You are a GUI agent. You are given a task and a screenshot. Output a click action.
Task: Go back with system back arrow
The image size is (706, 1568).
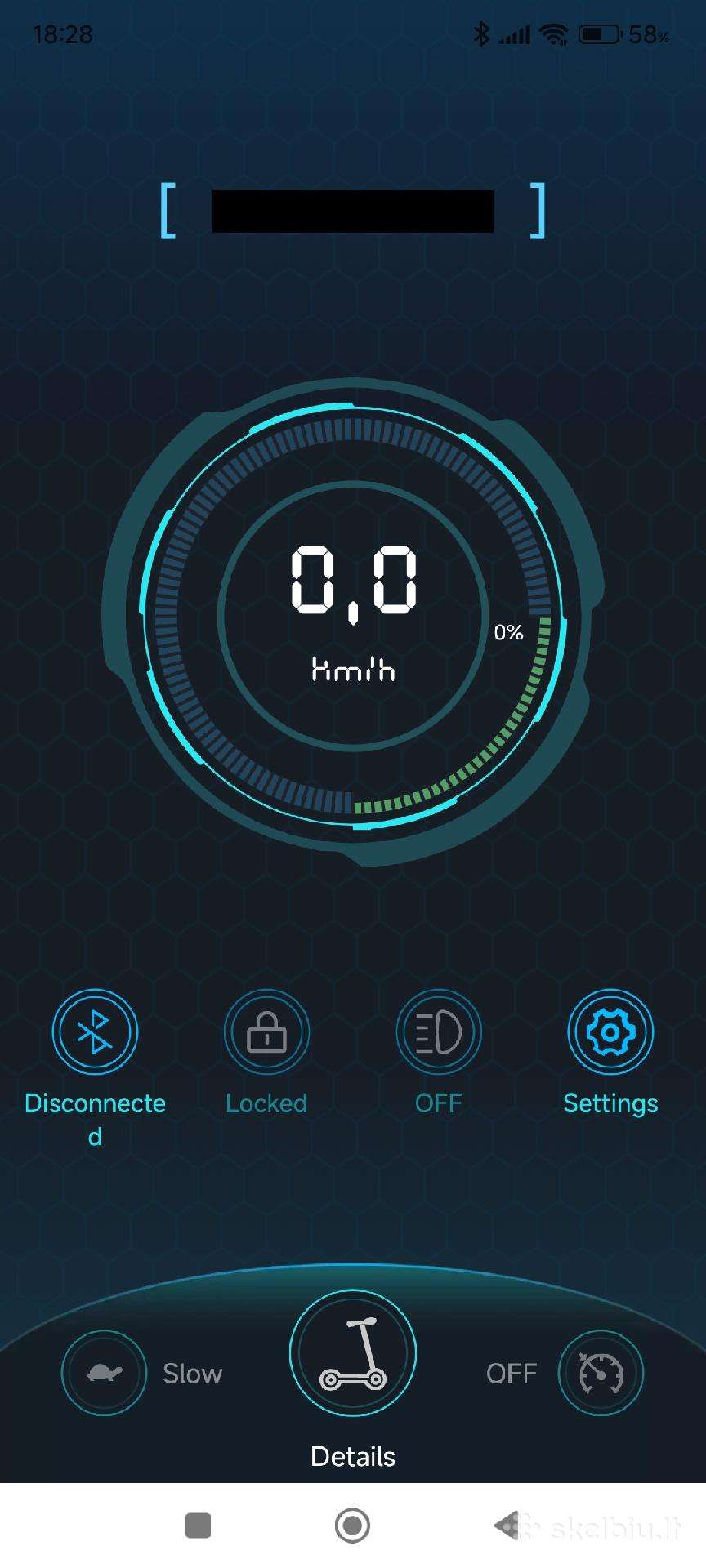click(507, 1525)
